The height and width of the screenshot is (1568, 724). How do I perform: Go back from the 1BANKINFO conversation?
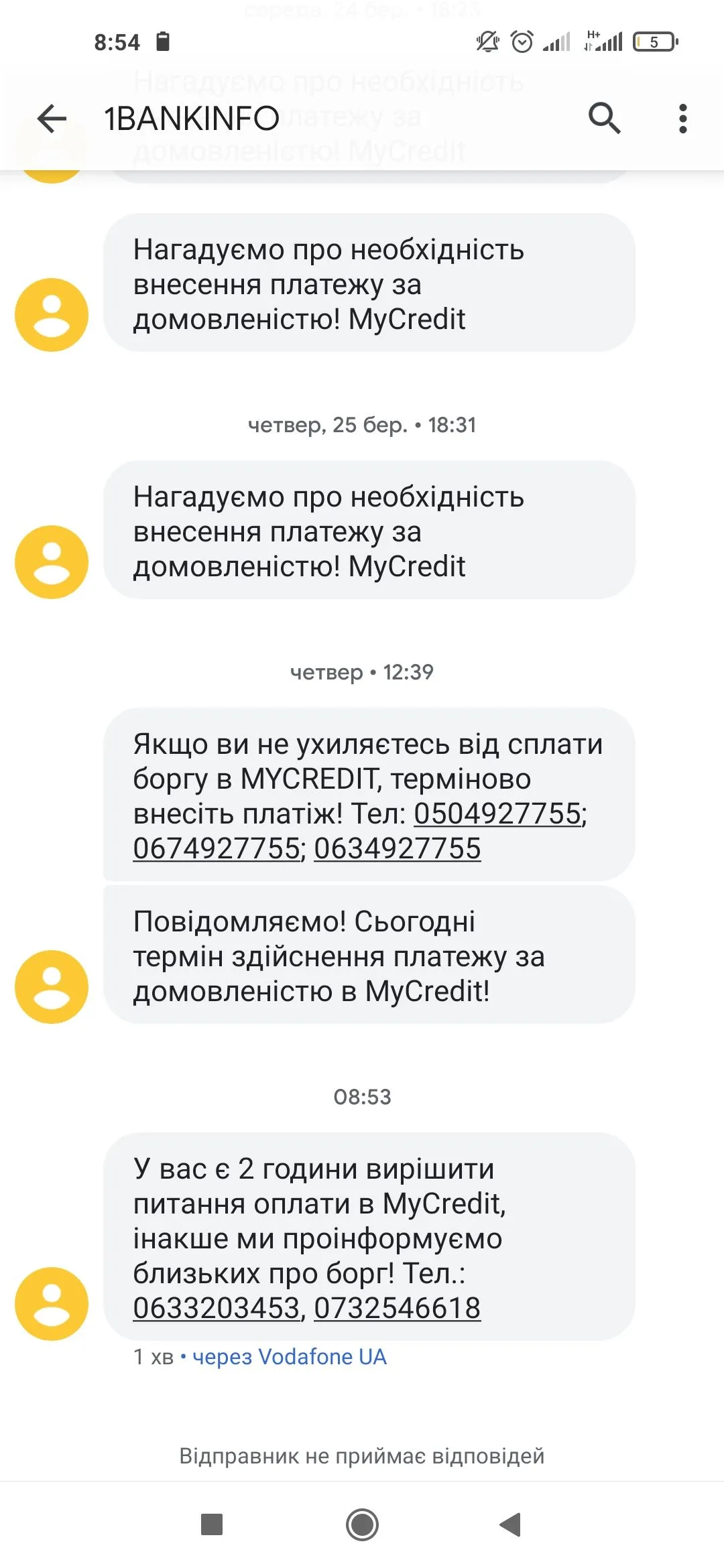52,119
